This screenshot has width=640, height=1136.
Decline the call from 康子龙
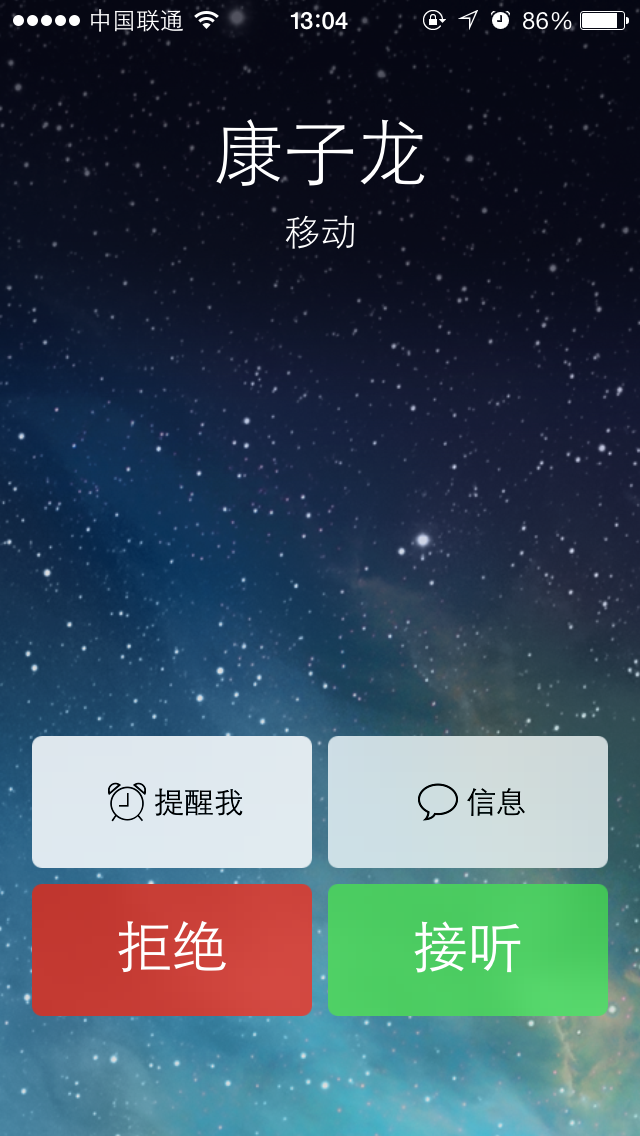pyautogui.click(x=172, y=949)
